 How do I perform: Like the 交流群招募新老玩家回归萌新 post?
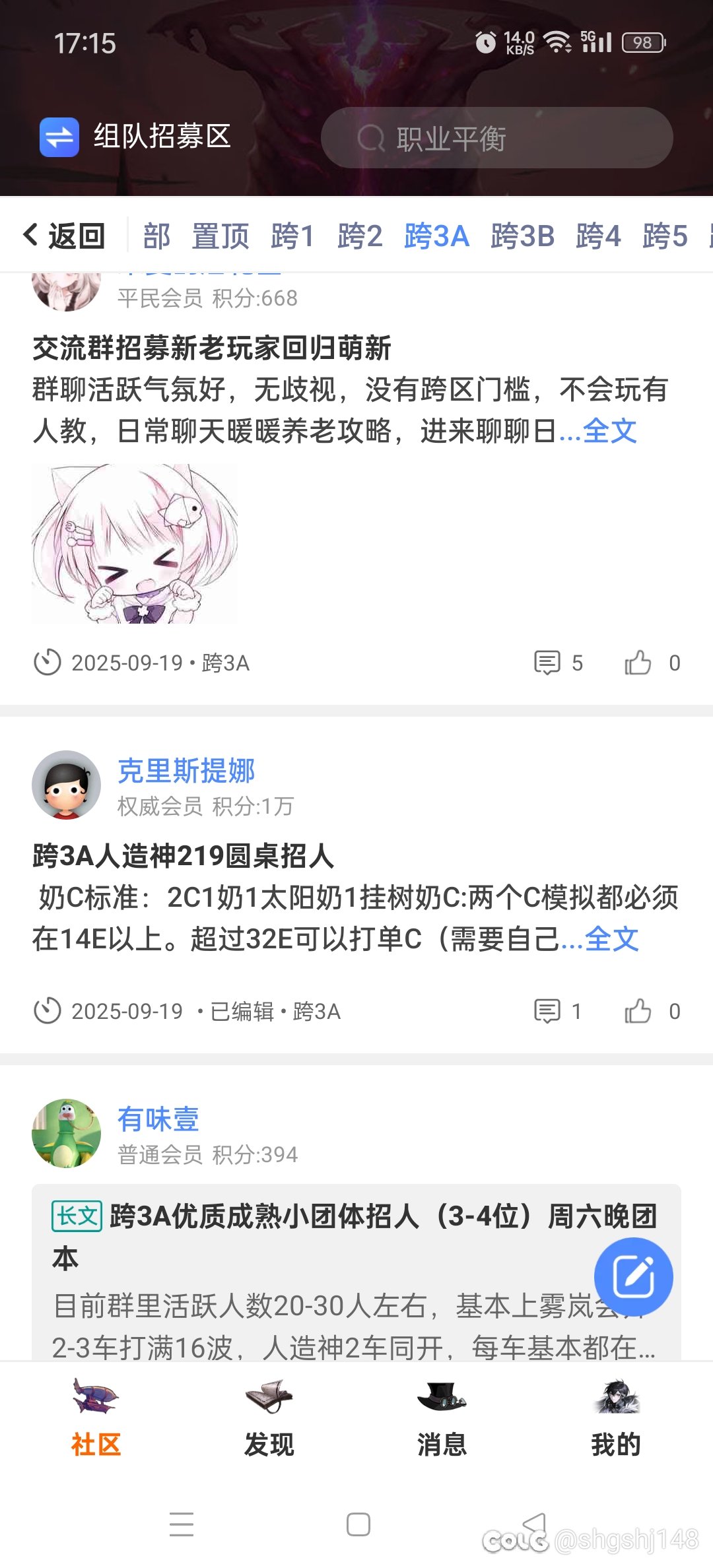(652, 663)
